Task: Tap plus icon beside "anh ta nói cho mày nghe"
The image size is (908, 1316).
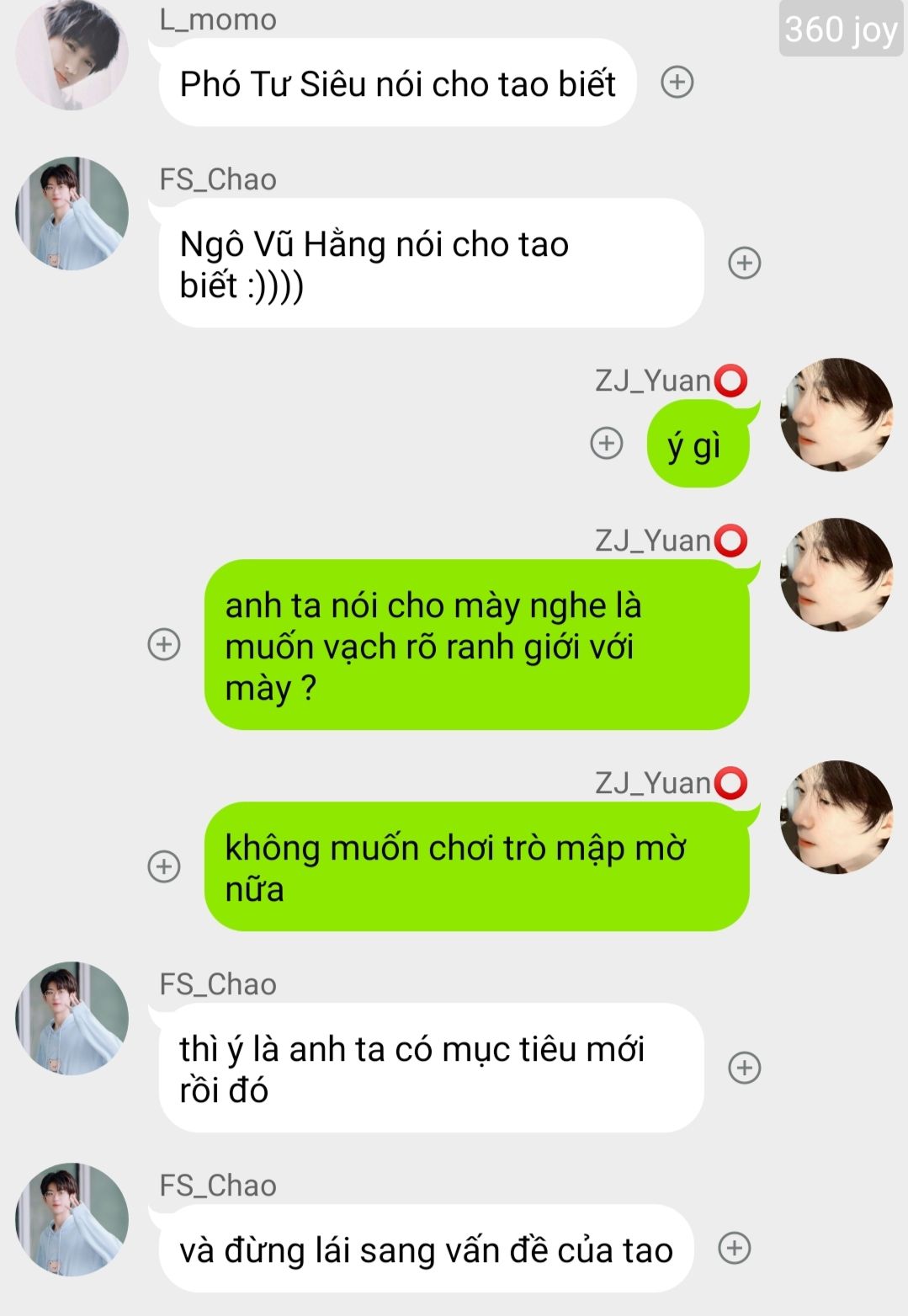Action: 164,644
